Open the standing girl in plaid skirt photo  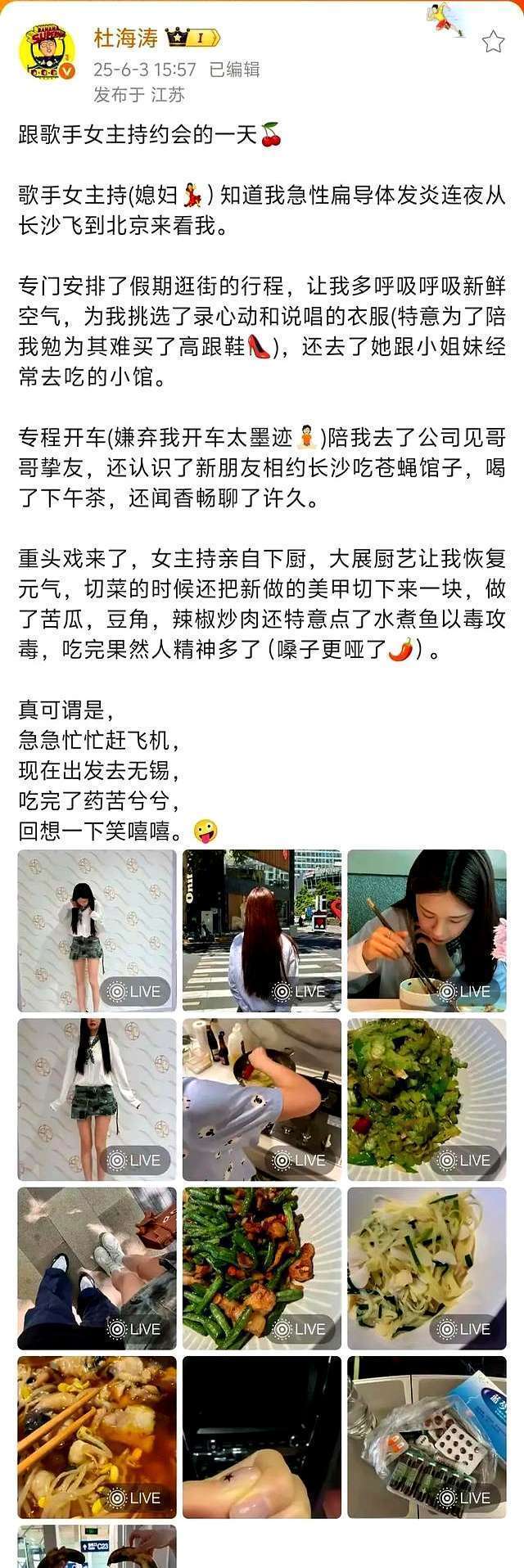click(x=97, y=1098)
